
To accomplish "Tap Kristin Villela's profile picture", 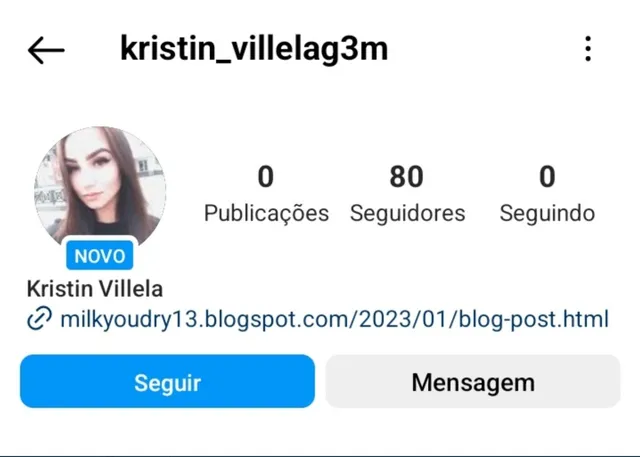I will [100, 190].
